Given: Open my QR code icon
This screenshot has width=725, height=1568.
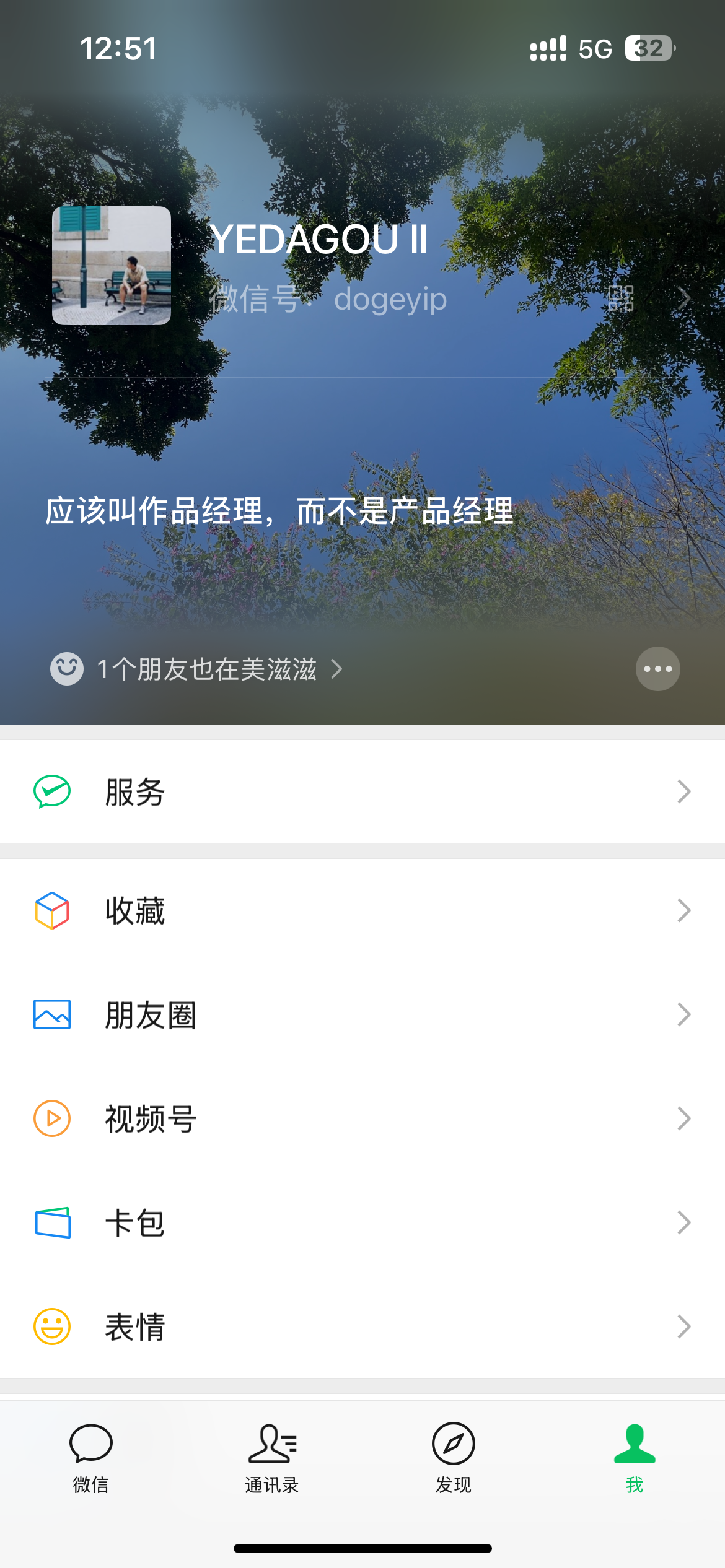Looking at the screenshot, I should click(x=620, y=298).
